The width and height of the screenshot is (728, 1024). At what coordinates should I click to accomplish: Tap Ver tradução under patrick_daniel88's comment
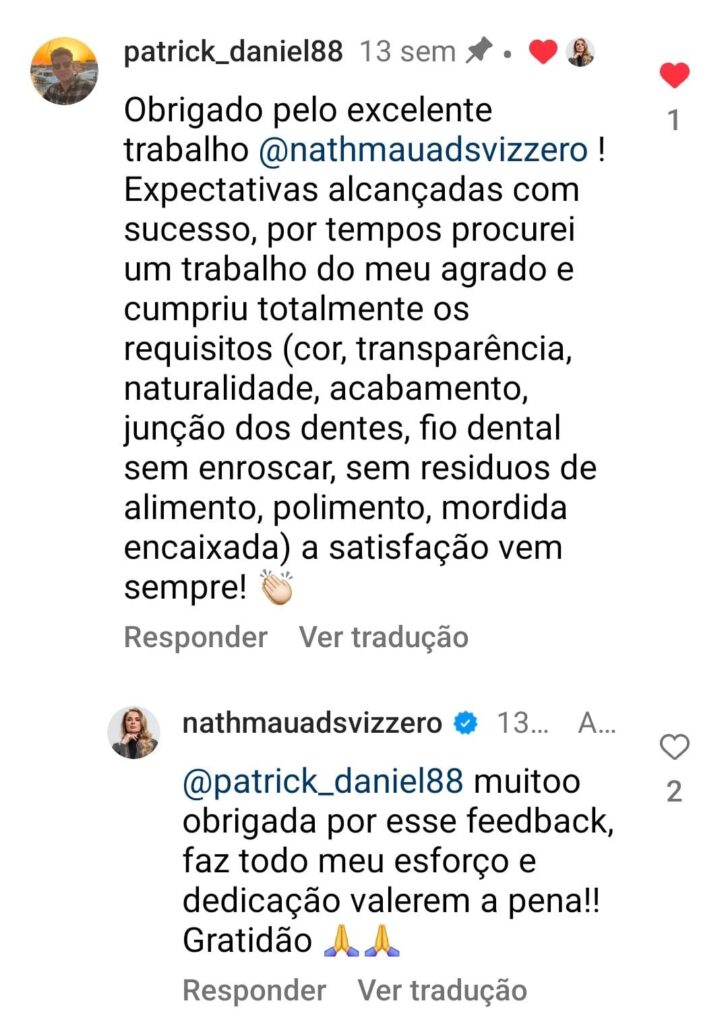click(383, 637)
